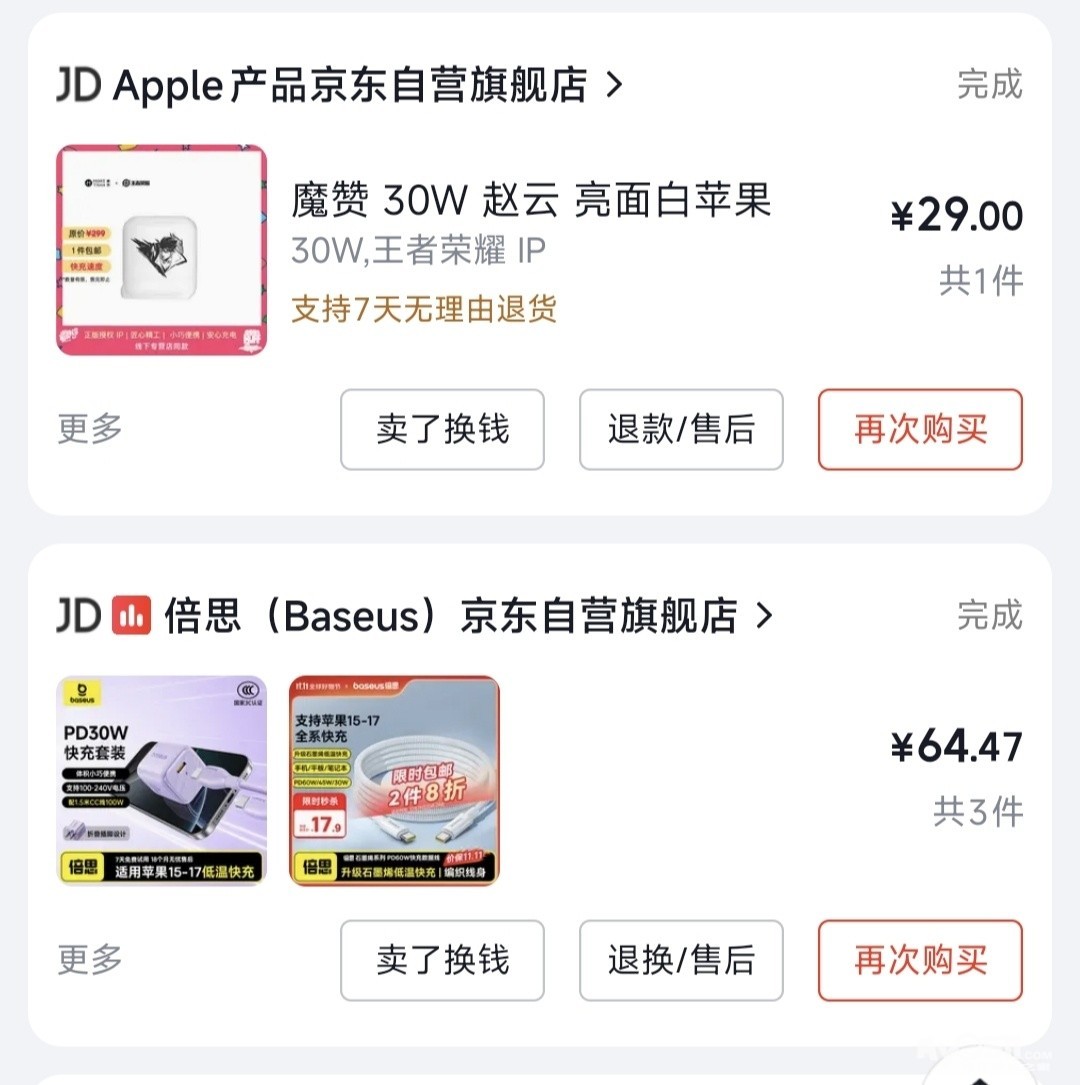Tap 再次购买 for the 魔赞 charger
This screenshot has height=1085, width=1080.
920,430
